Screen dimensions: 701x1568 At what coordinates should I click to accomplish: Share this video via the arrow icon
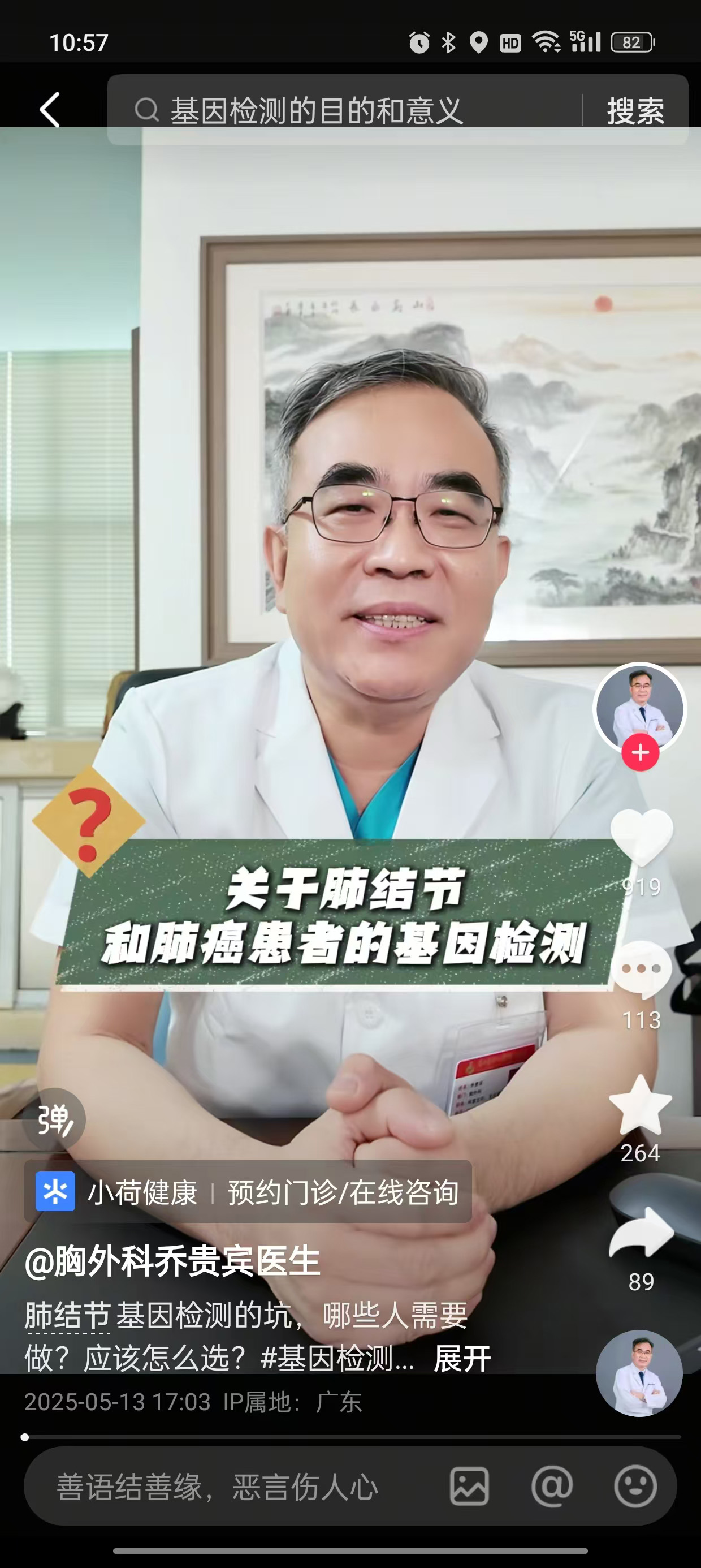pos(641,1233)
